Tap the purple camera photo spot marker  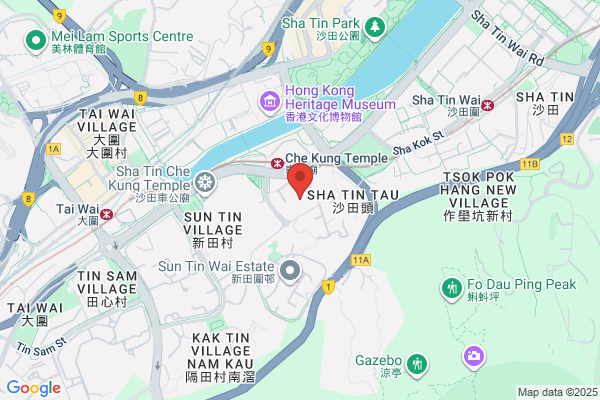[x=474, y=357]
